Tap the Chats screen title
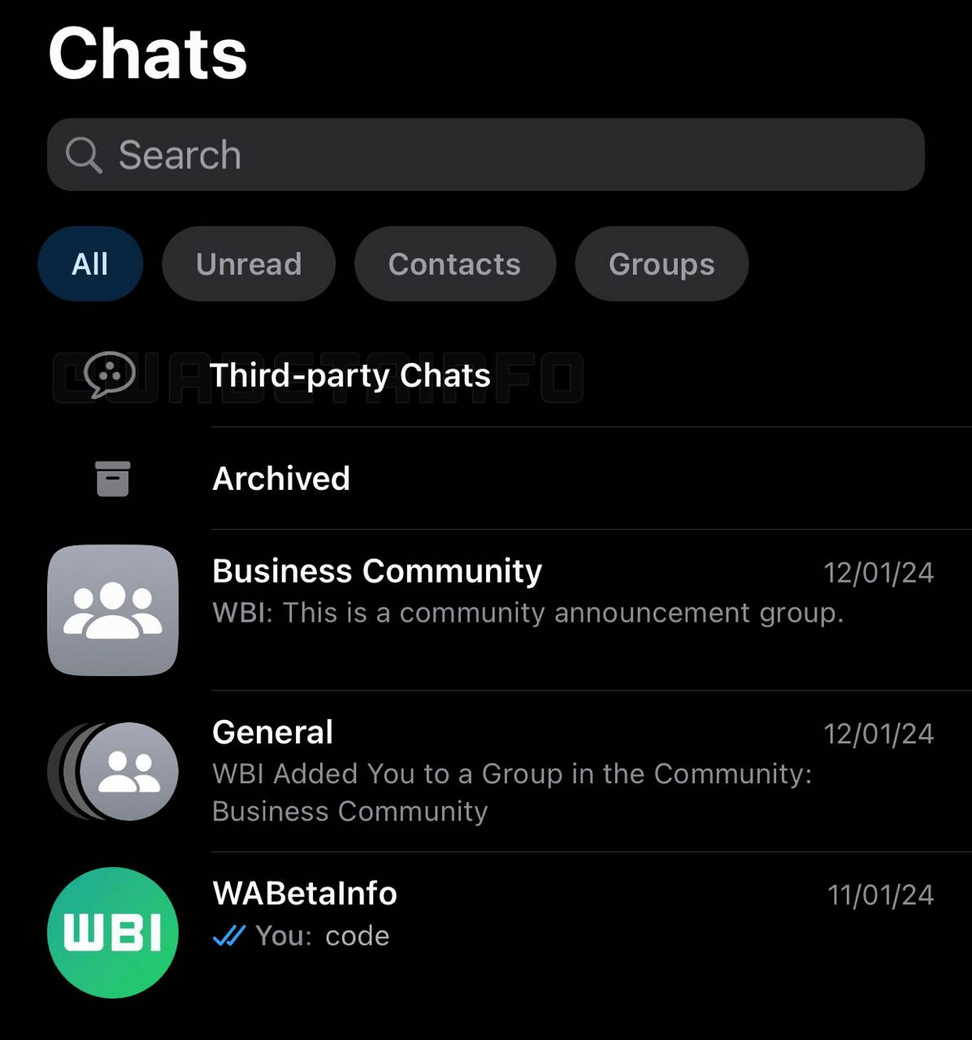This screenshot has height=1040, width=972. tap(148, 55)
